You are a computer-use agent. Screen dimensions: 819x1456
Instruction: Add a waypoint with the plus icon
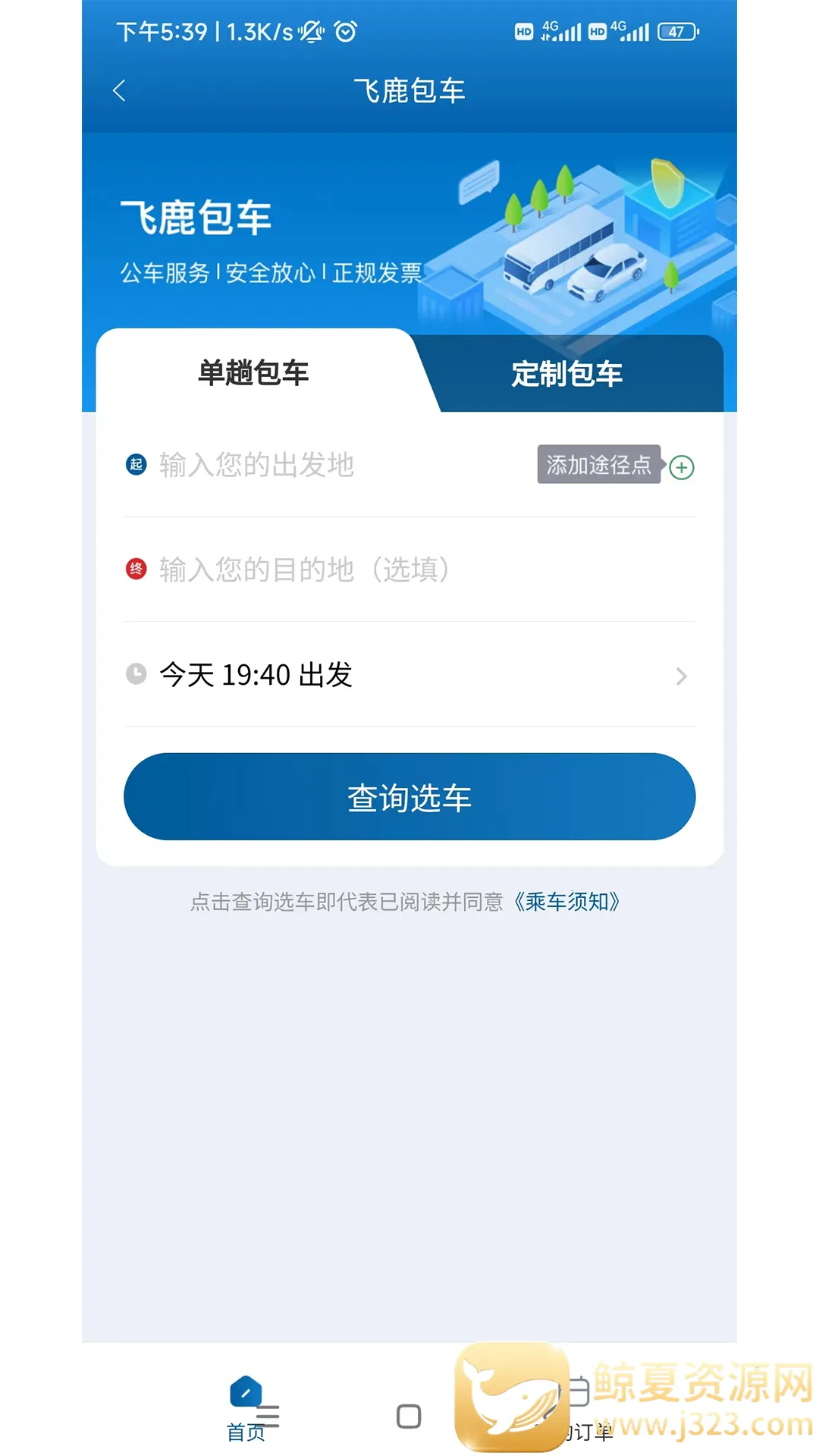[x=682, y=467]
